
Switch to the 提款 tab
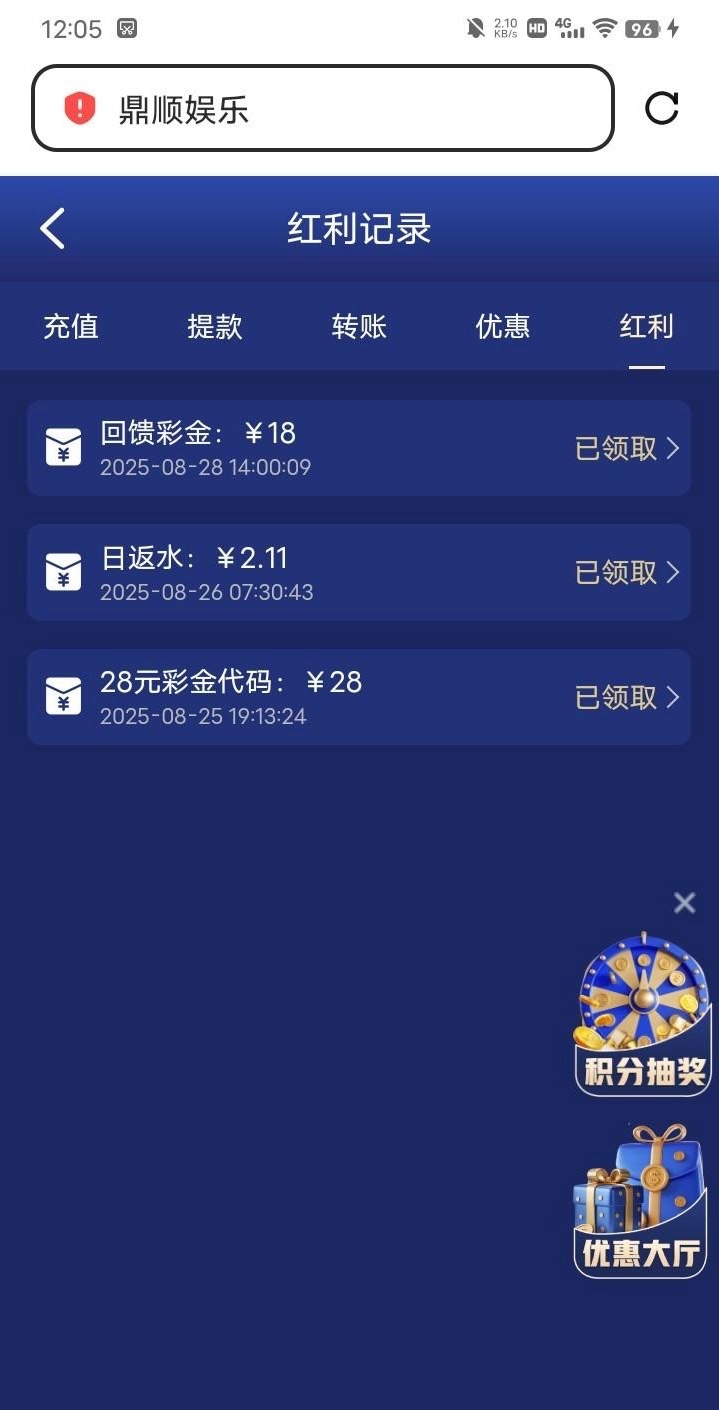click(215, 327)
